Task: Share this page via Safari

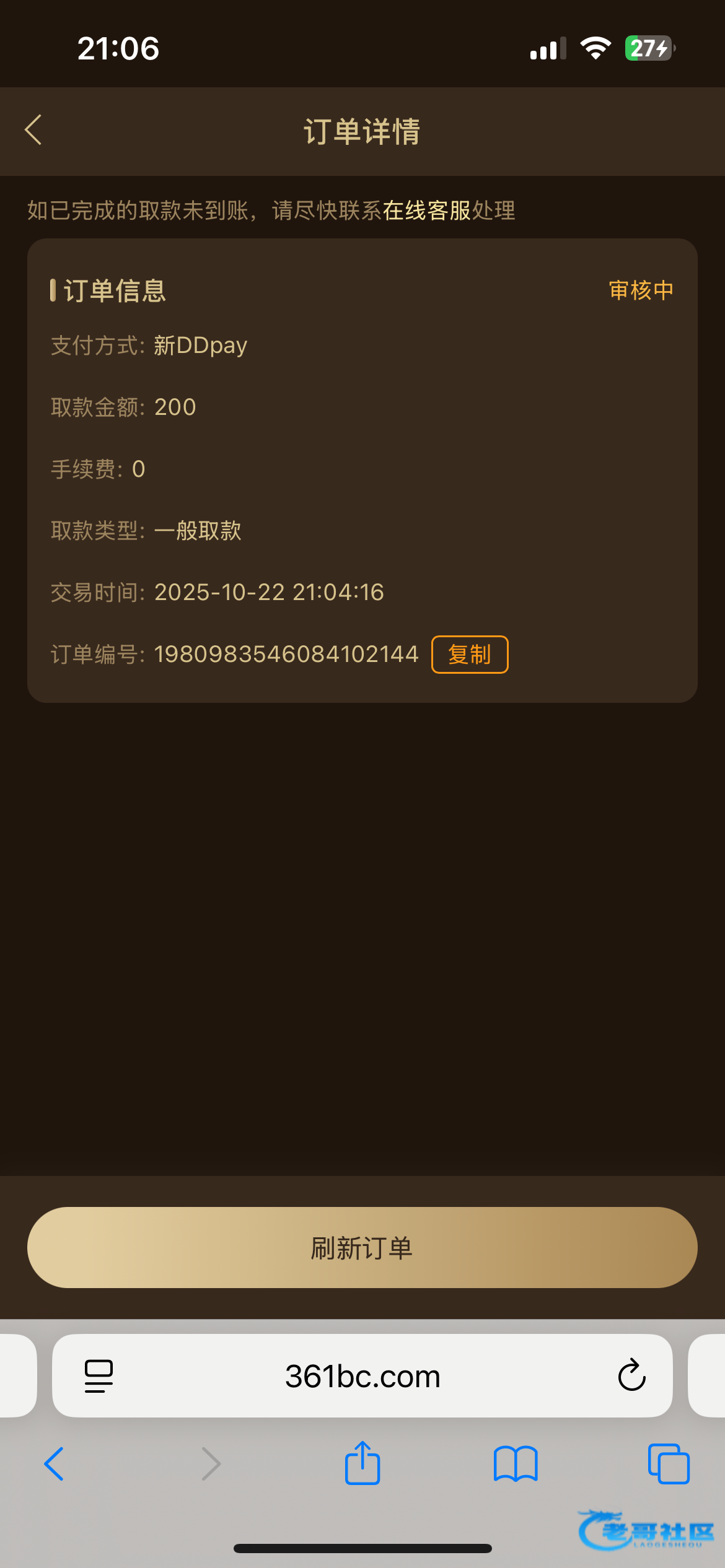Action: pos(362,1464)
